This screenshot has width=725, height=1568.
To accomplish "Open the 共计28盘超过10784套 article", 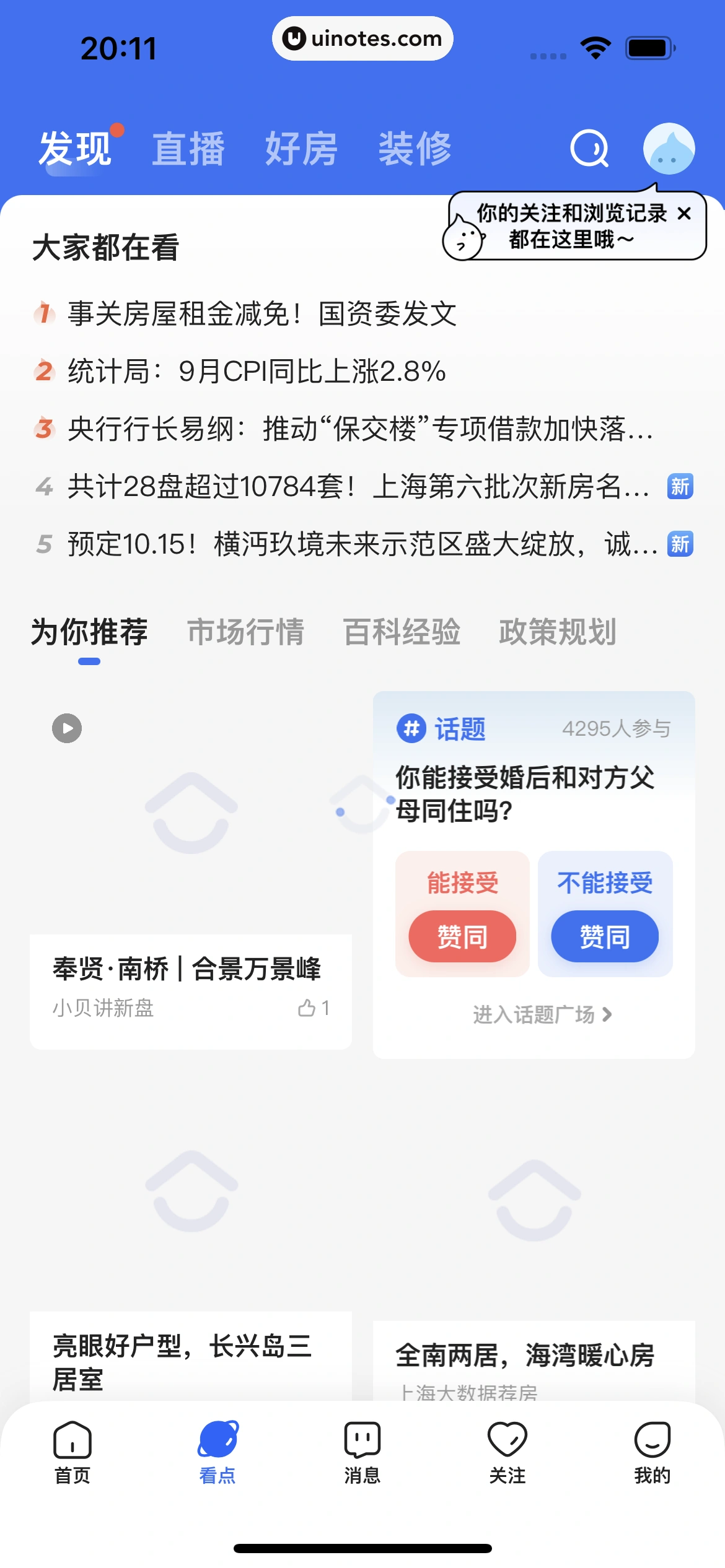I will (x=358, y=487).
